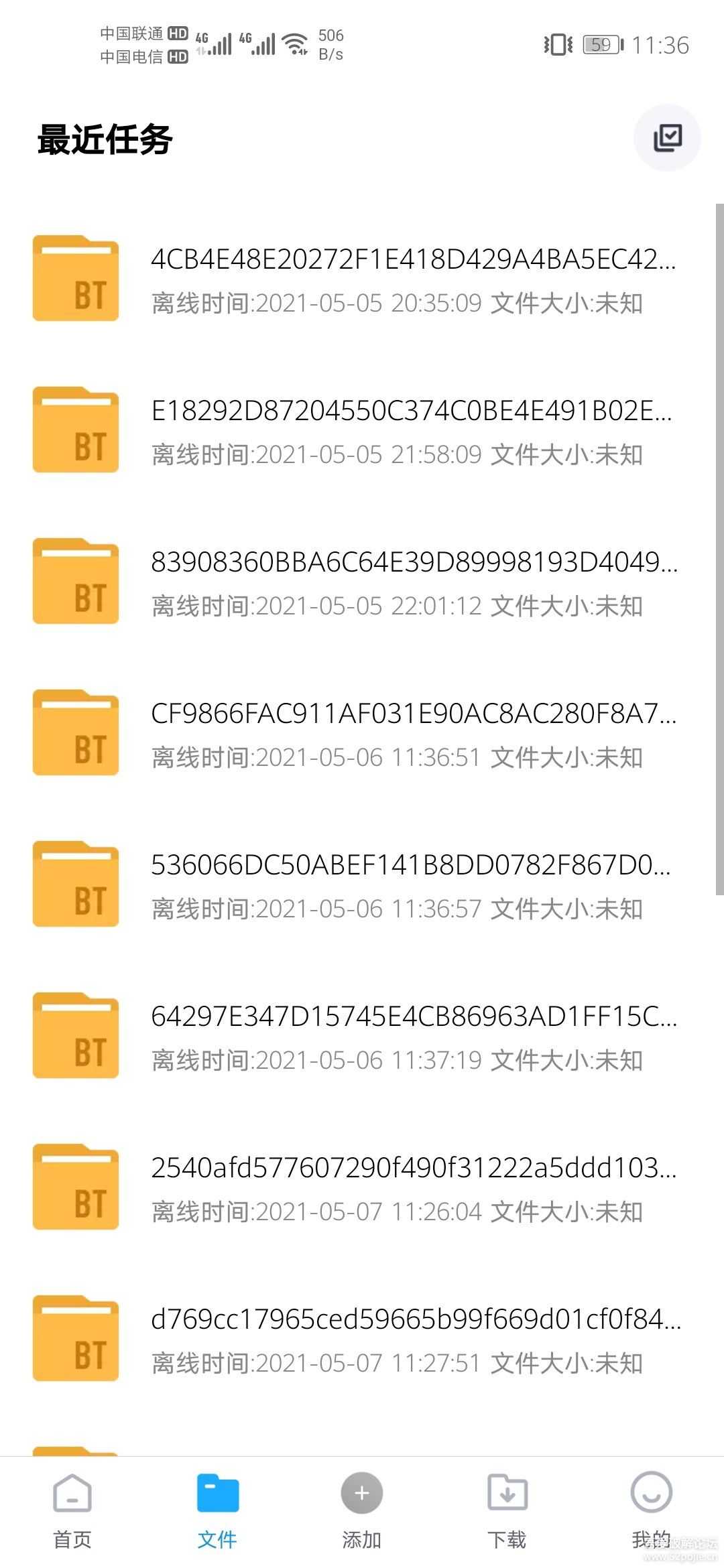Screen dimensions: 724x1568
Task: Tap the multi-select icon beside 最近任务
Action: tap(667, 138)
